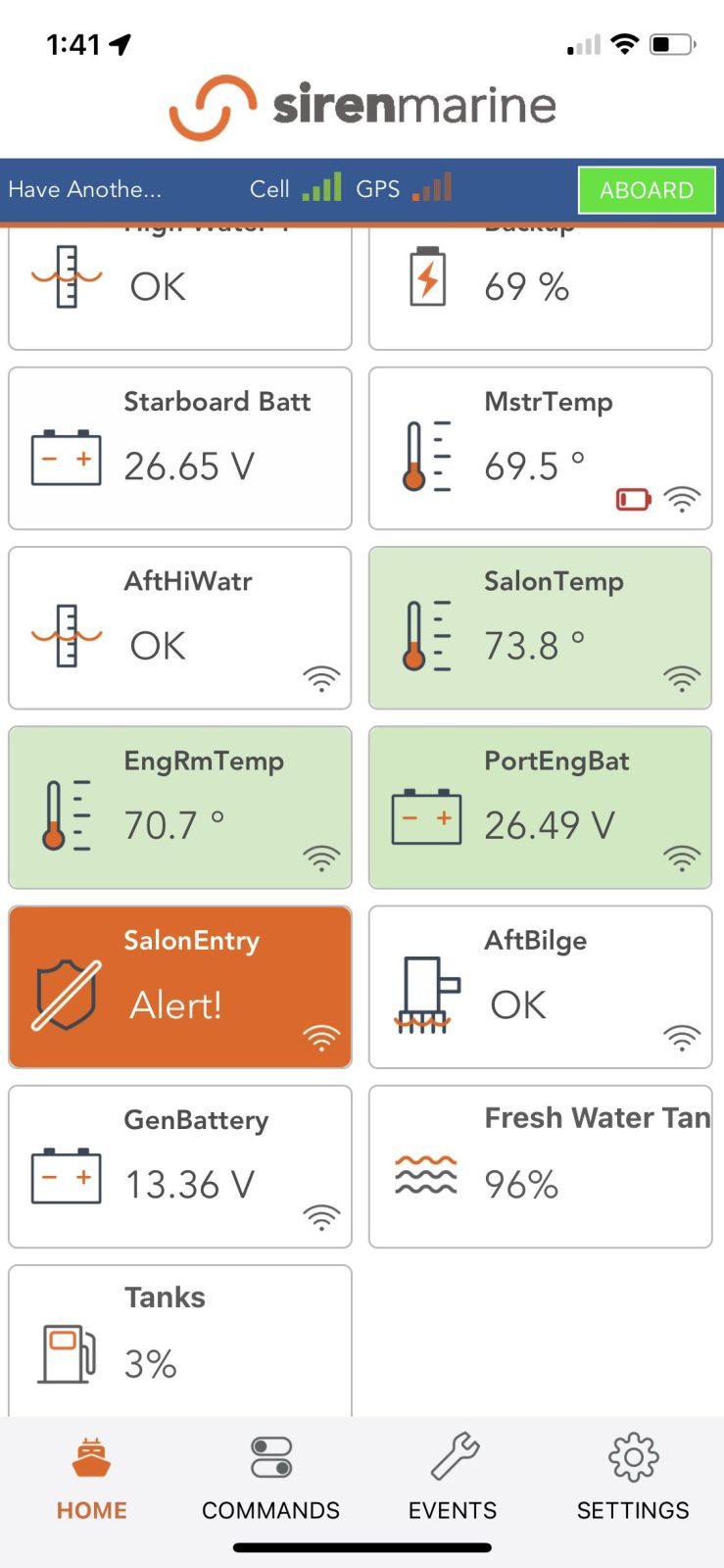Open the Starboard Batt sensor card
The width and height of the screenshot is (724, 1568).
pyautogui.click(x=180, y=449)
